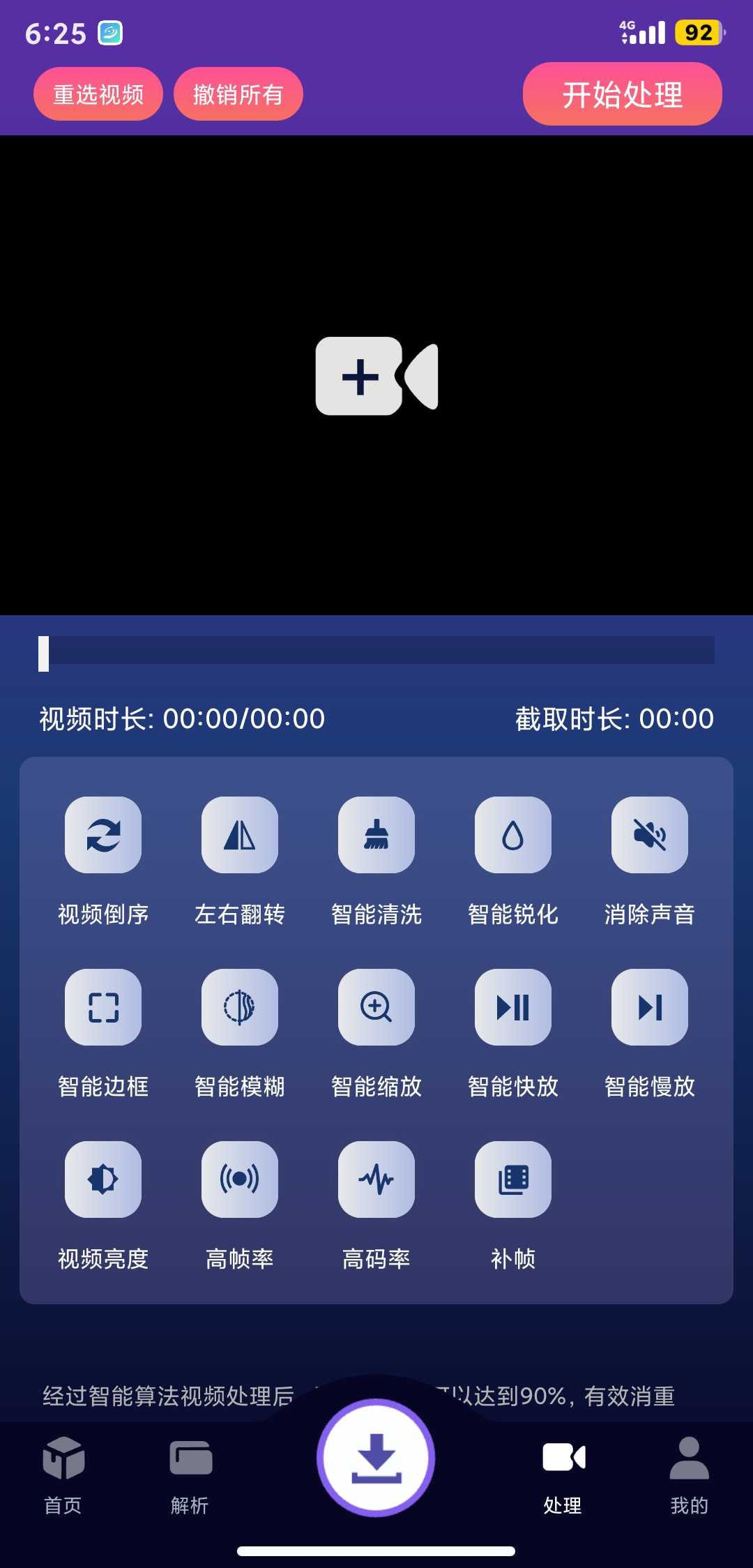
Task: Select 智能快放 fast playback
Action: (x=513, y=1007)
